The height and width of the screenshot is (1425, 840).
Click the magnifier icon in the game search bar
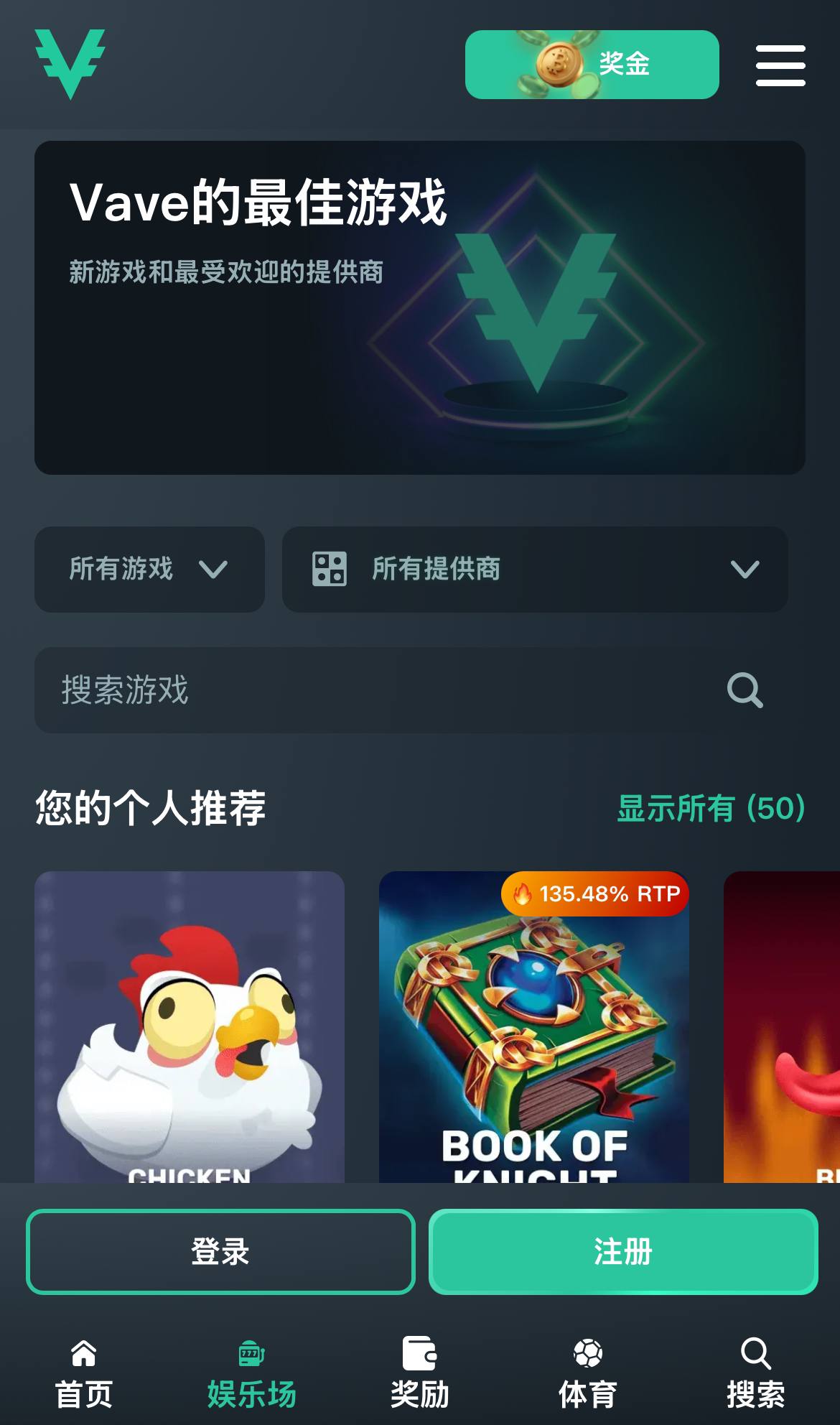point(746,690)
